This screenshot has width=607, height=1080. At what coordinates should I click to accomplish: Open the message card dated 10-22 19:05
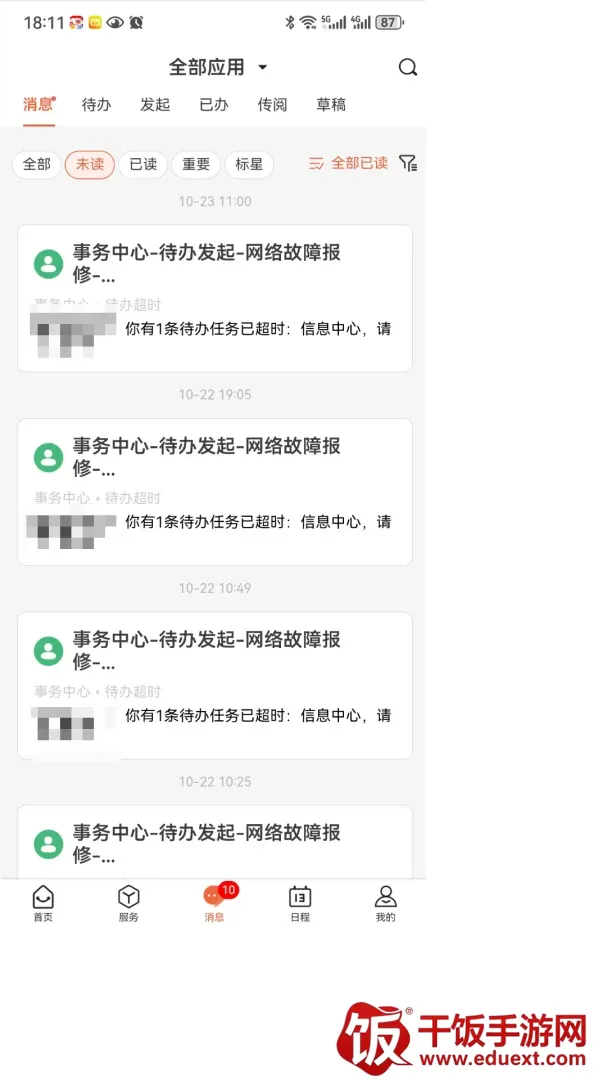[x=214, y=492]
